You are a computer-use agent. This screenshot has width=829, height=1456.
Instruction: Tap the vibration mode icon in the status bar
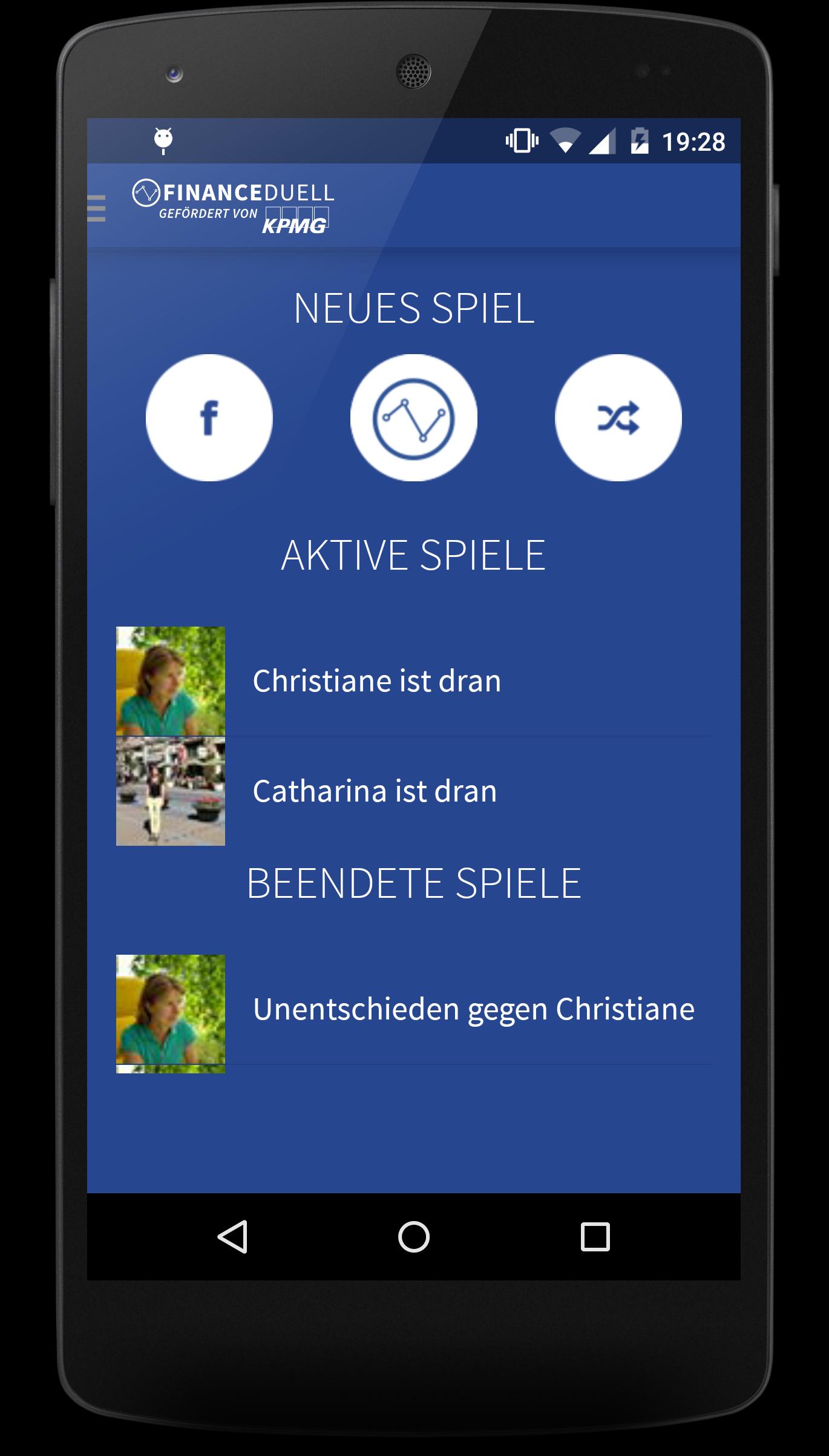[x=521, y=140]
